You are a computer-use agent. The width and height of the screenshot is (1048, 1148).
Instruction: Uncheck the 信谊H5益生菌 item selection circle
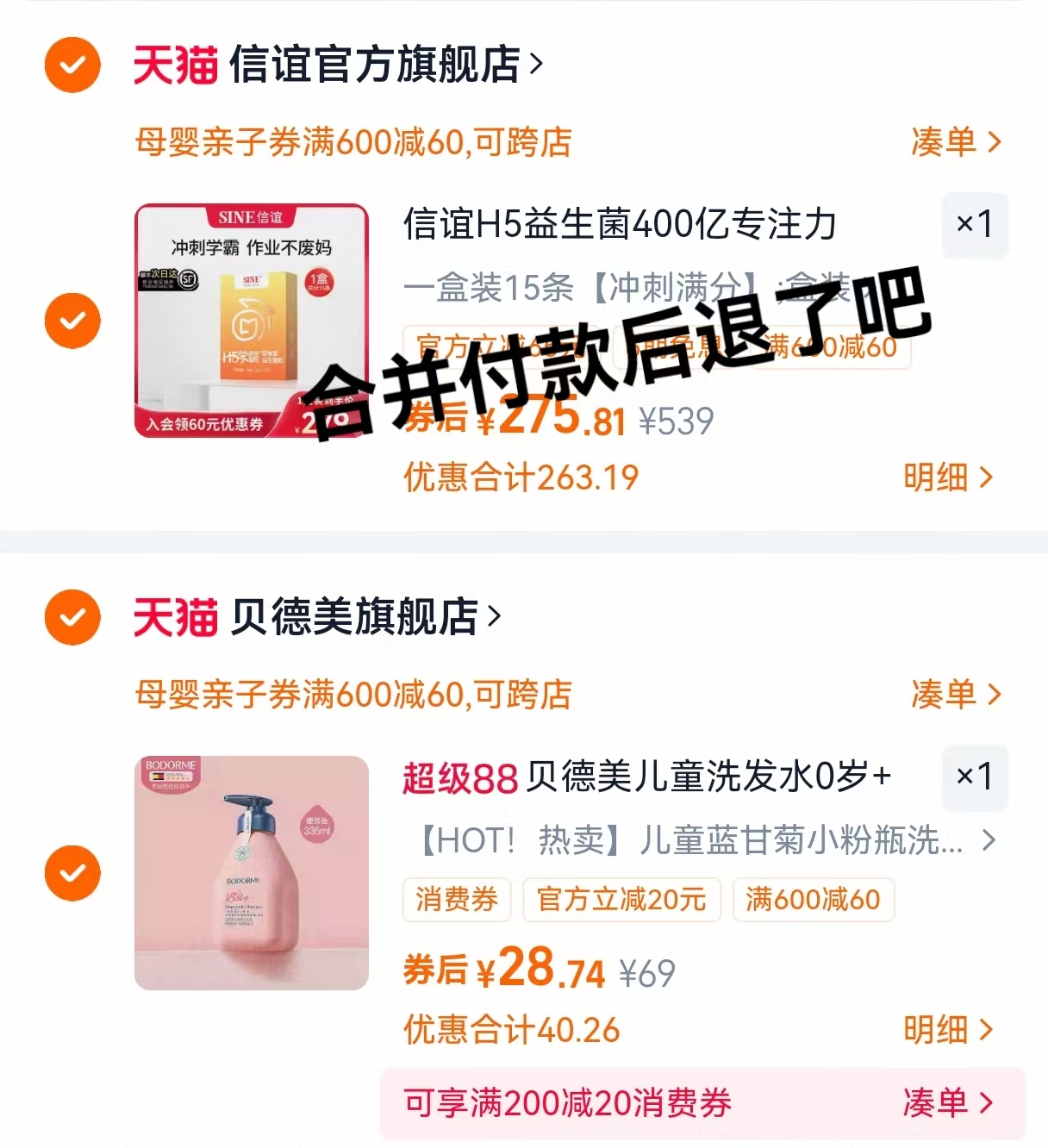click(72, 320)
